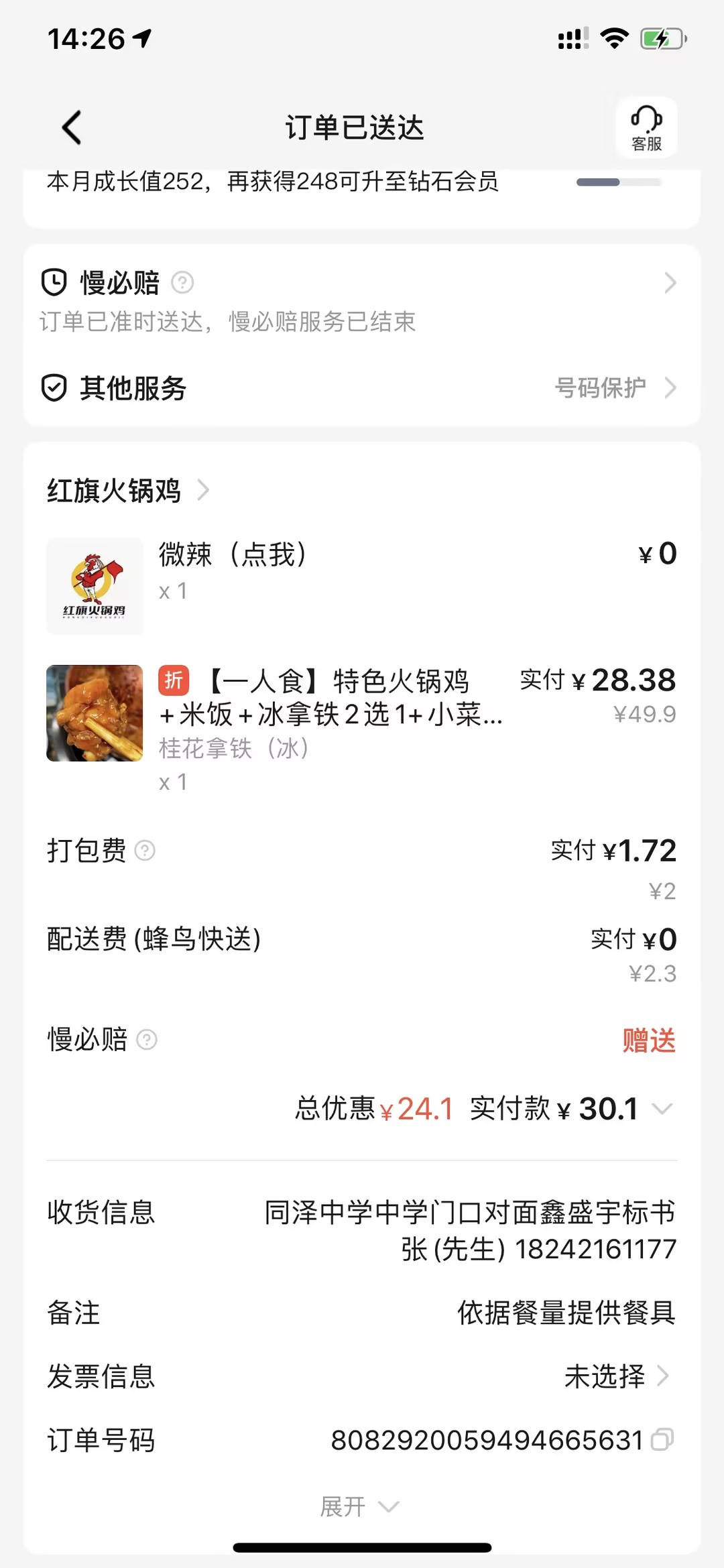
Task: Tap the help icon beside top 慢必赔
Action: 182,283
